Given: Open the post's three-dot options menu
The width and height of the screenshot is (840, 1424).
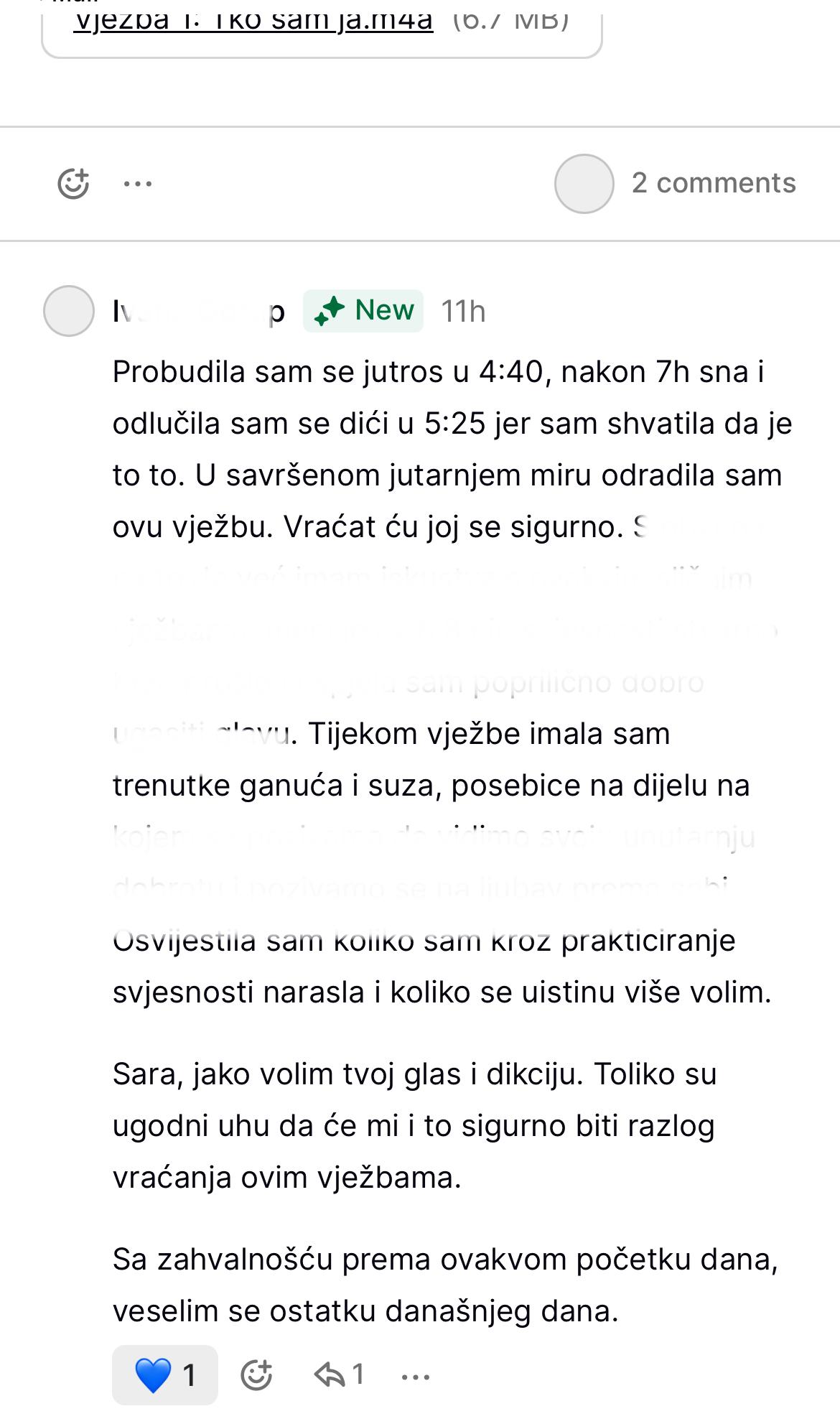Looking at the screenshot, I should point(137,184).
